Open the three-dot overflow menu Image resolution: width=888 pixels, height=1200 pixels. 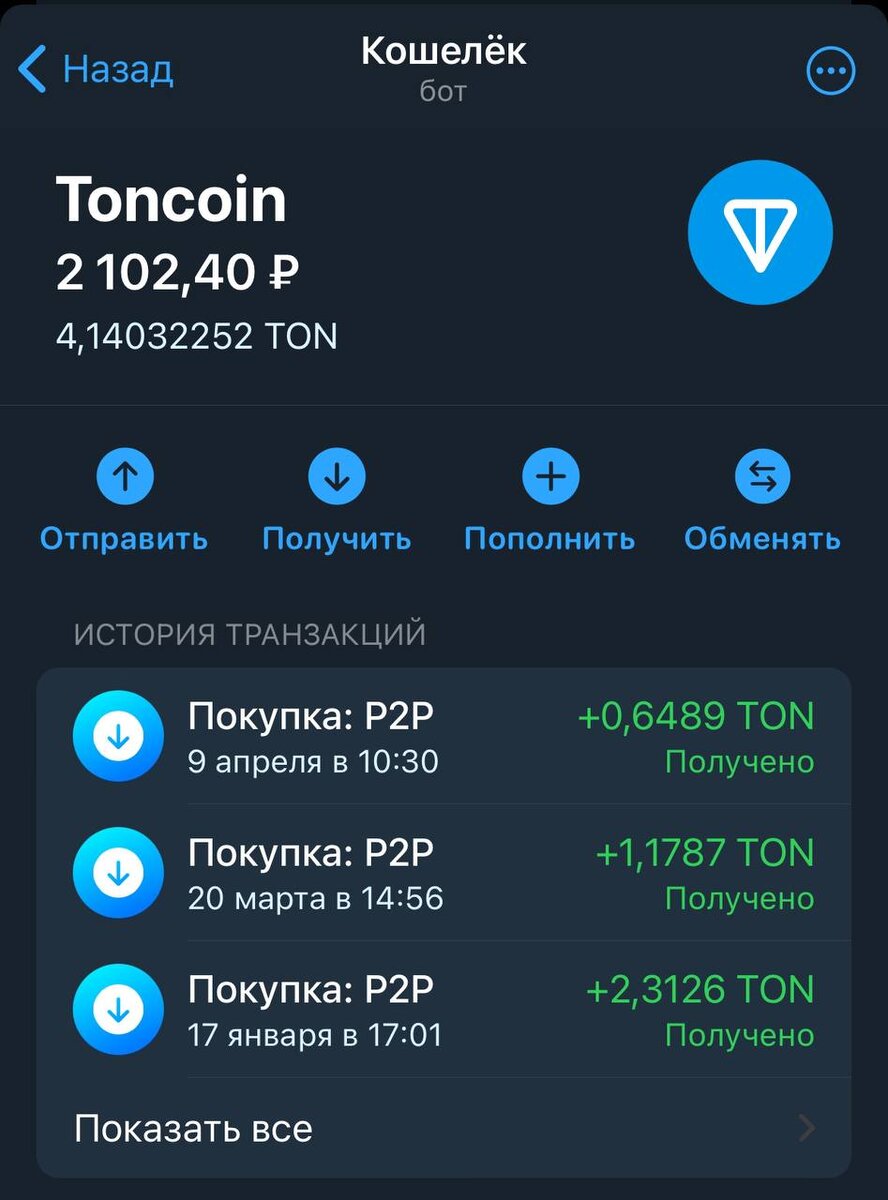pyautogui.click(x=830, y=72)
